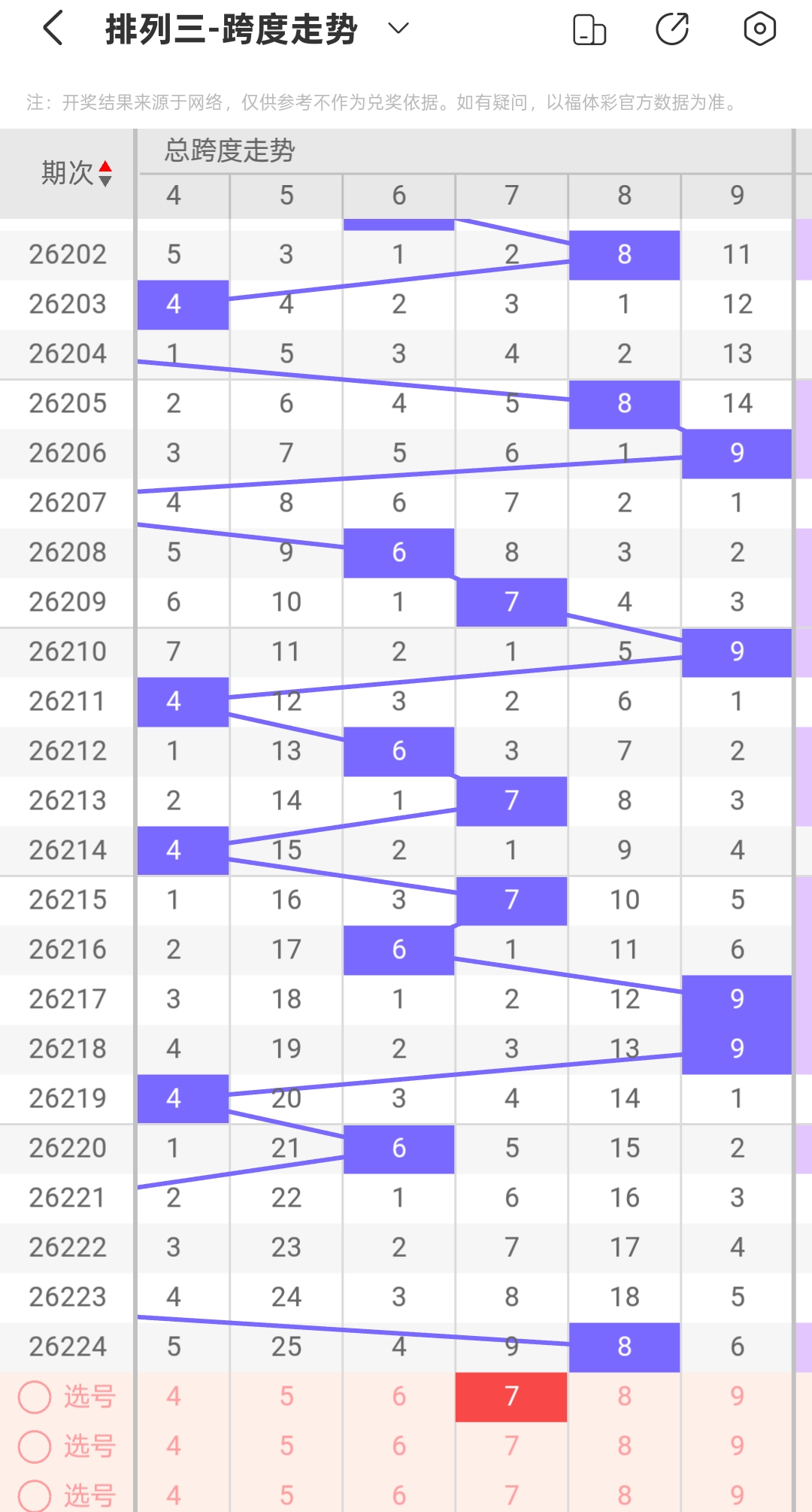Pick number 8 in the first 选号 row
Viewport: 812px width, 1512px height.
tap(624, 1397)
